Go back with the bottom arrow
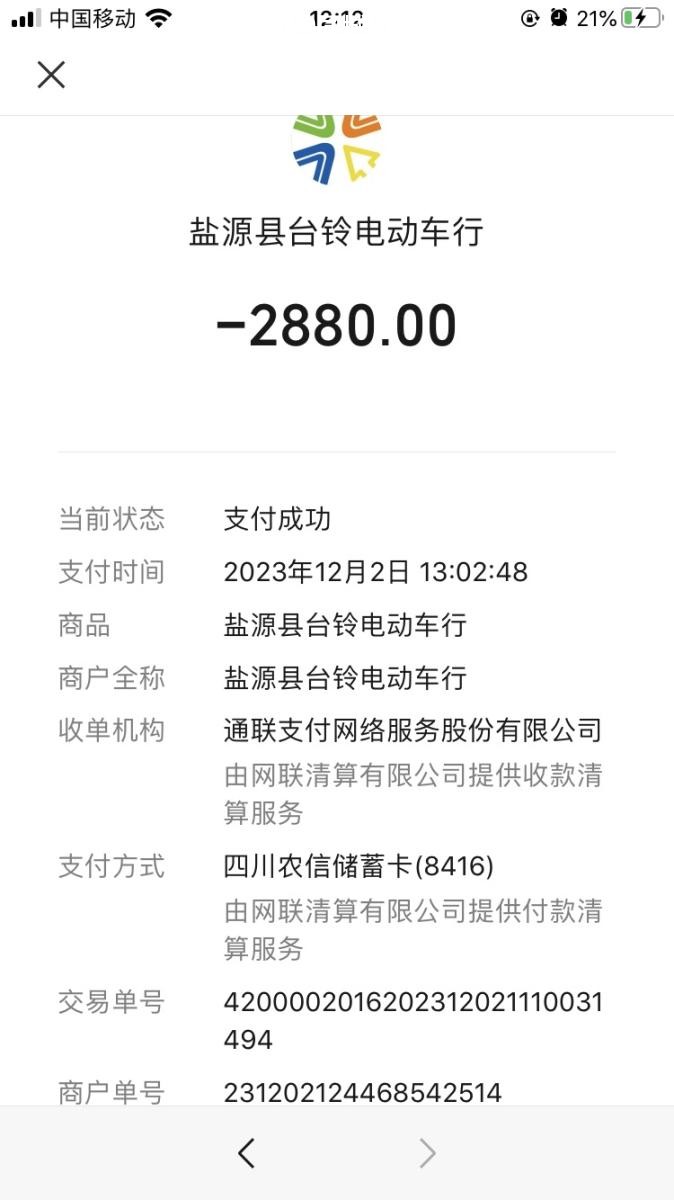Screen dimensions: 674x1200 coord(246,1153)
